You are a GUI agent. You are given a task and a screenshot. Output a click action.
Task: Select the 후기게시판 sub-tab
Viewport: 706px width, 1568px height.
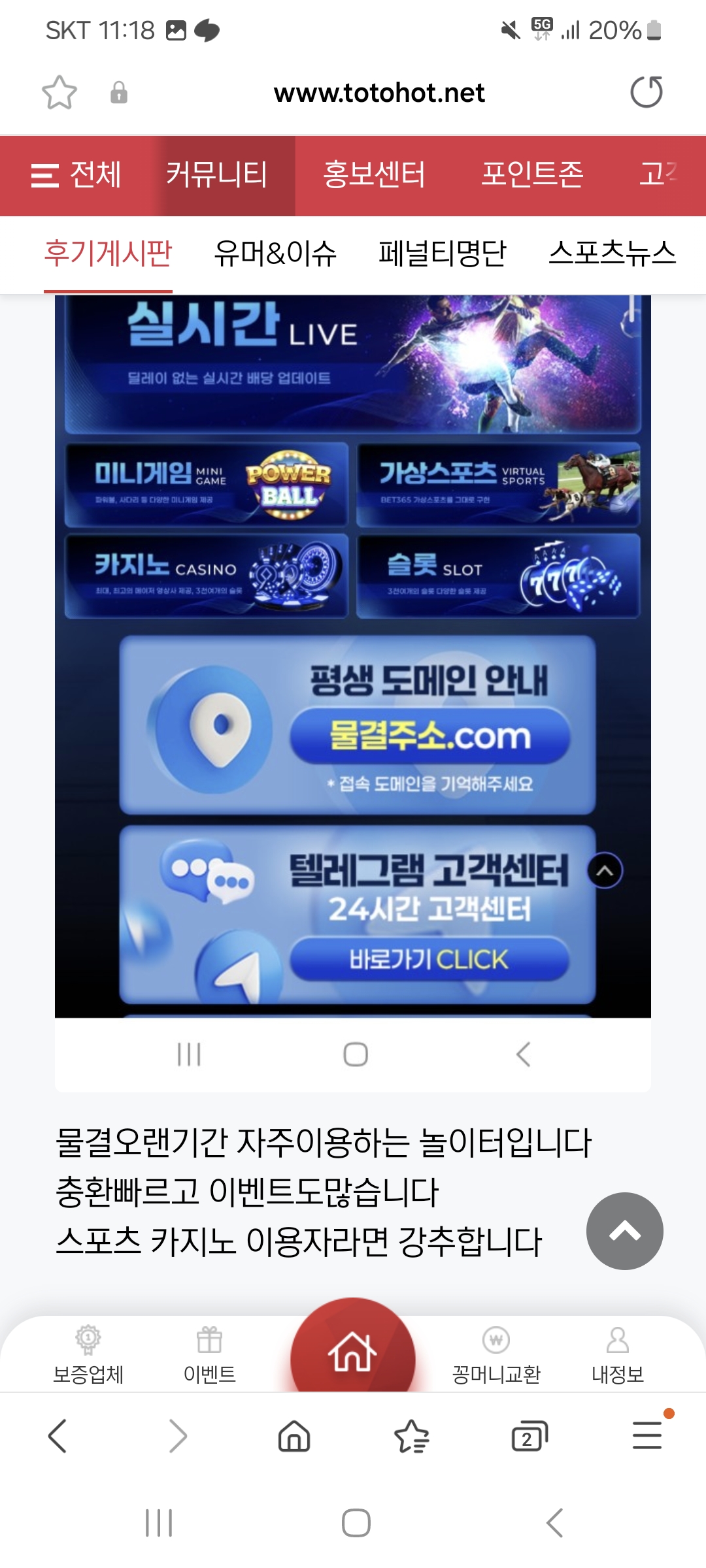click(108, 253)
